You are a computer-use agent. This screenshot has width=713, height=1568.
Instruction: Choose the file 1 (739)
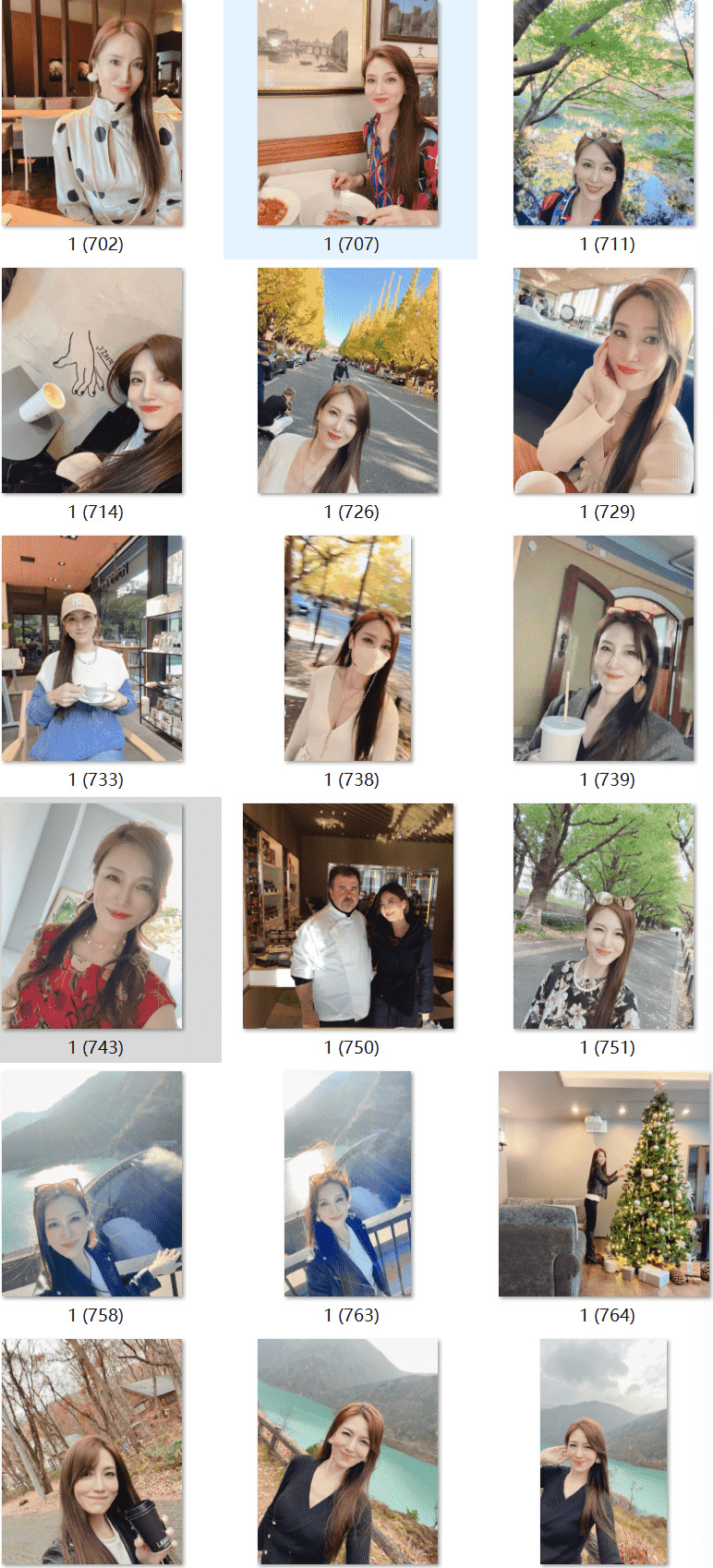pyautogui.click(x=604, y=648)
